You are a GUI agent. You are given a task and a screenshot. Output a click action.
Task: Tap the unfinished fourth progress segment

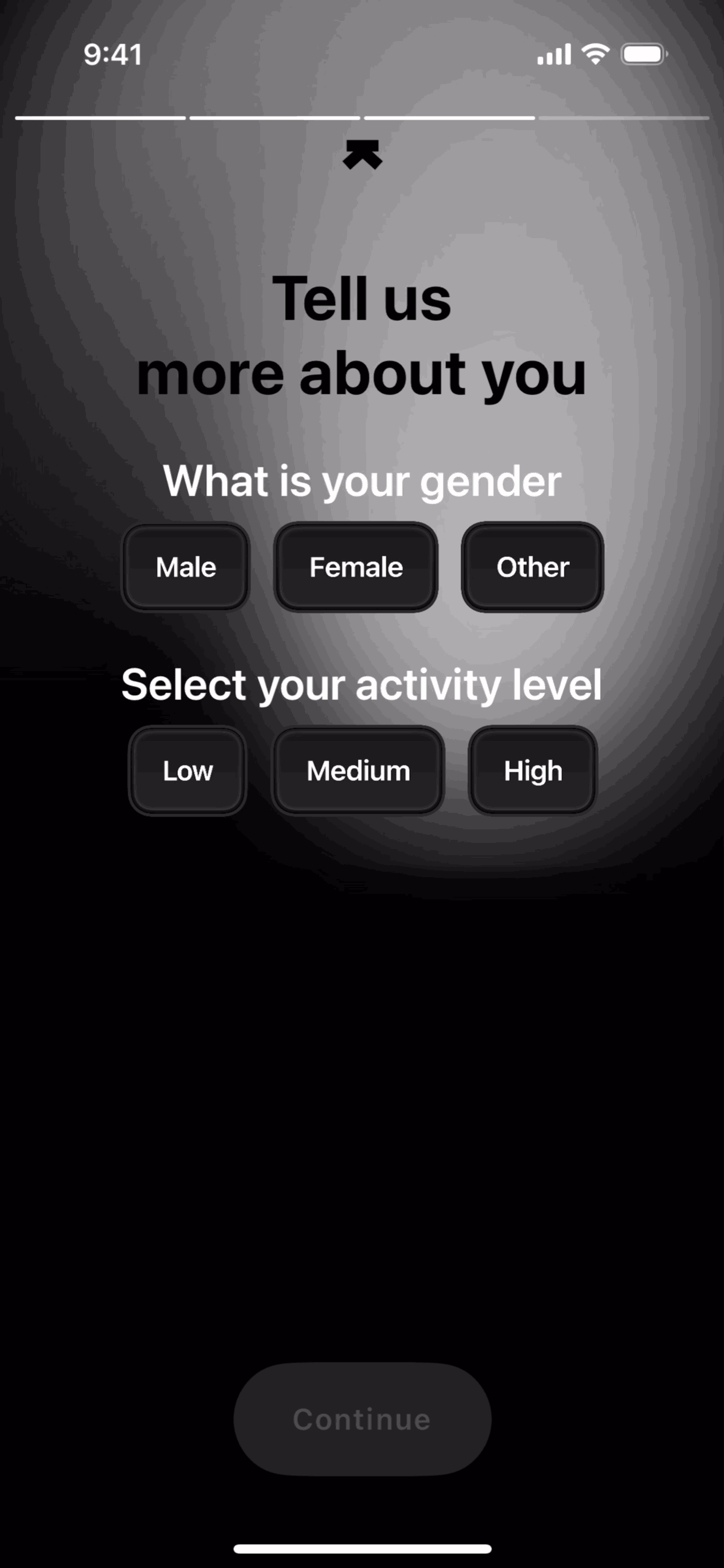(x=625, y=118)
